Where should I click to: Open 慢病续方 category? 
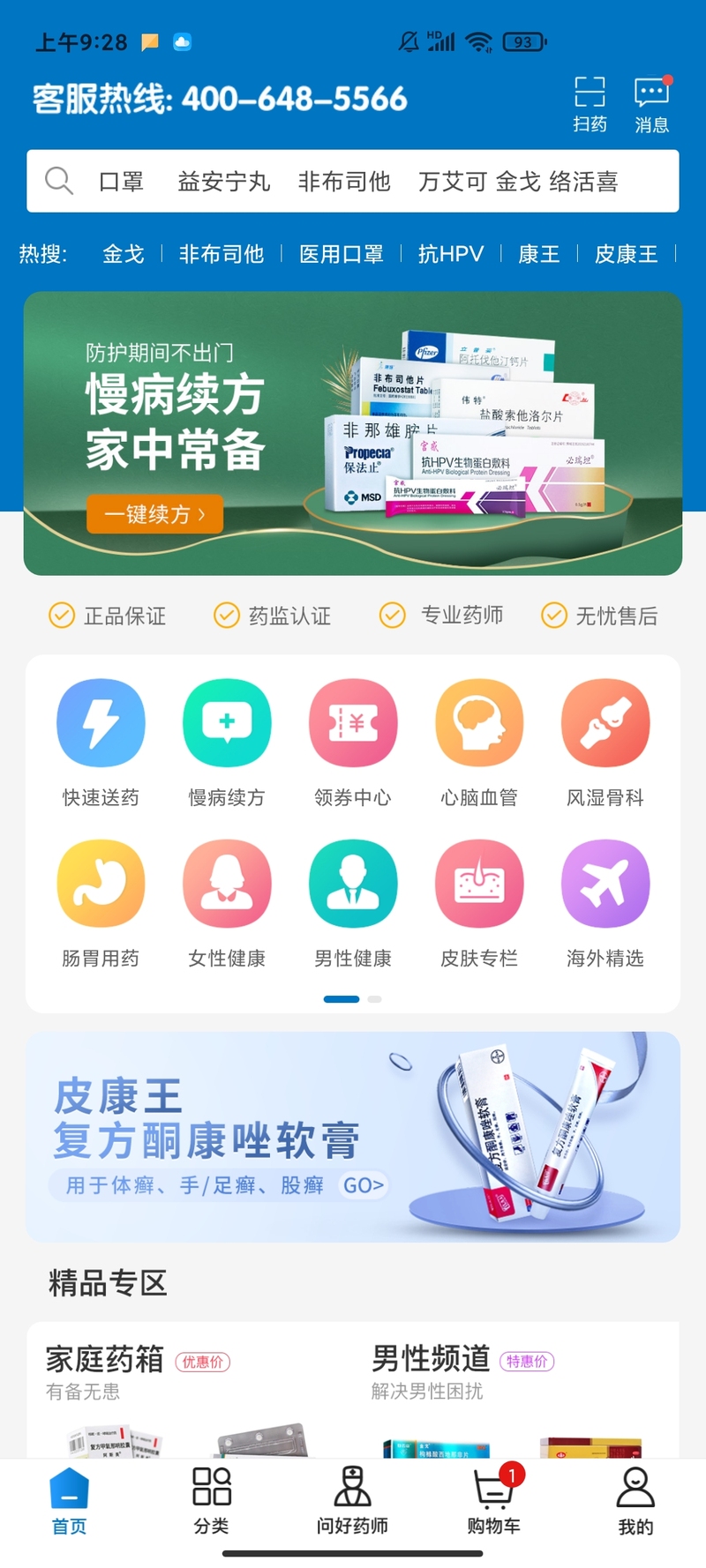[x=227, y=741]
